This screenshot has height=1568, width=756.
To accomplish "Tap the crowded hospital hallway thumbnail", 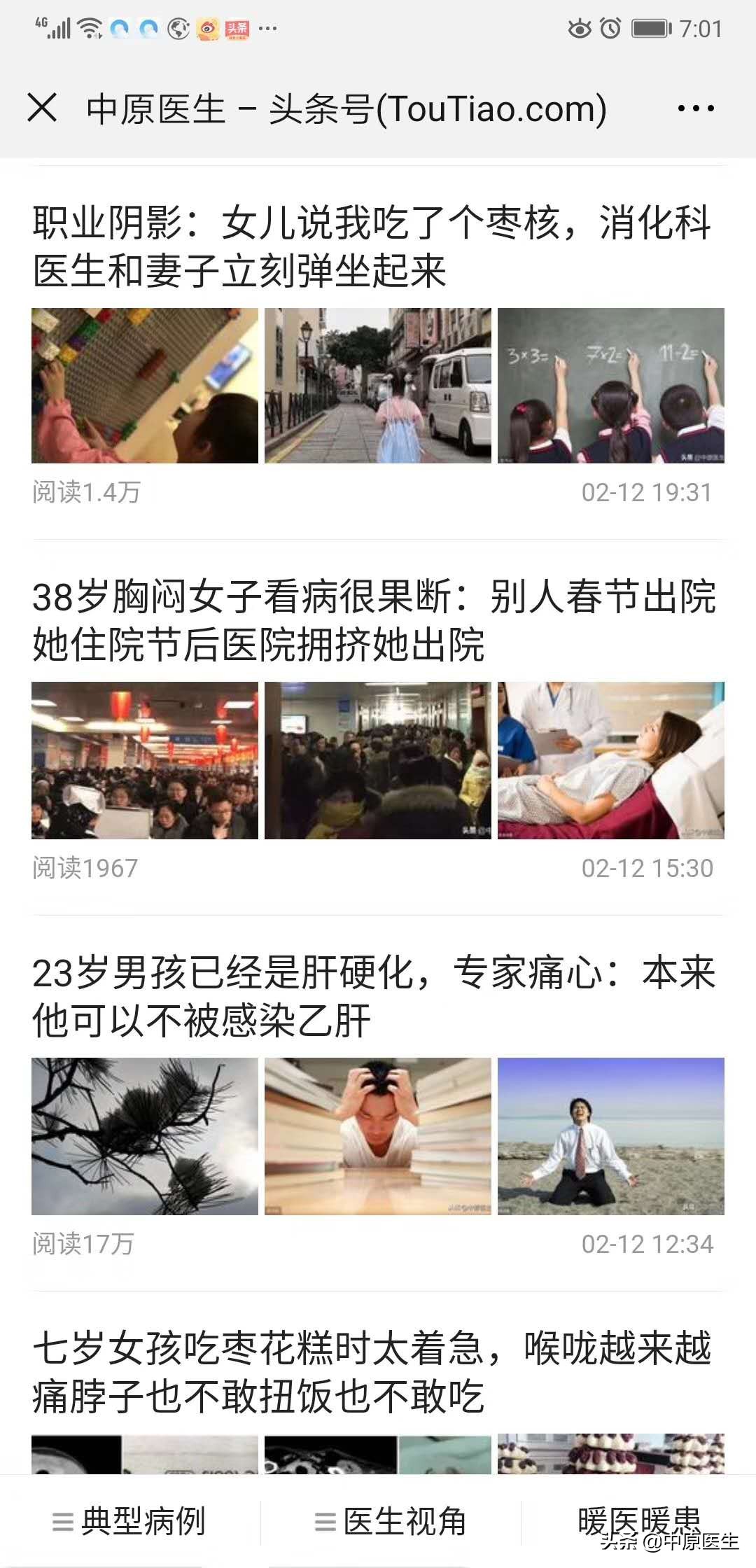I will [378, 759].
